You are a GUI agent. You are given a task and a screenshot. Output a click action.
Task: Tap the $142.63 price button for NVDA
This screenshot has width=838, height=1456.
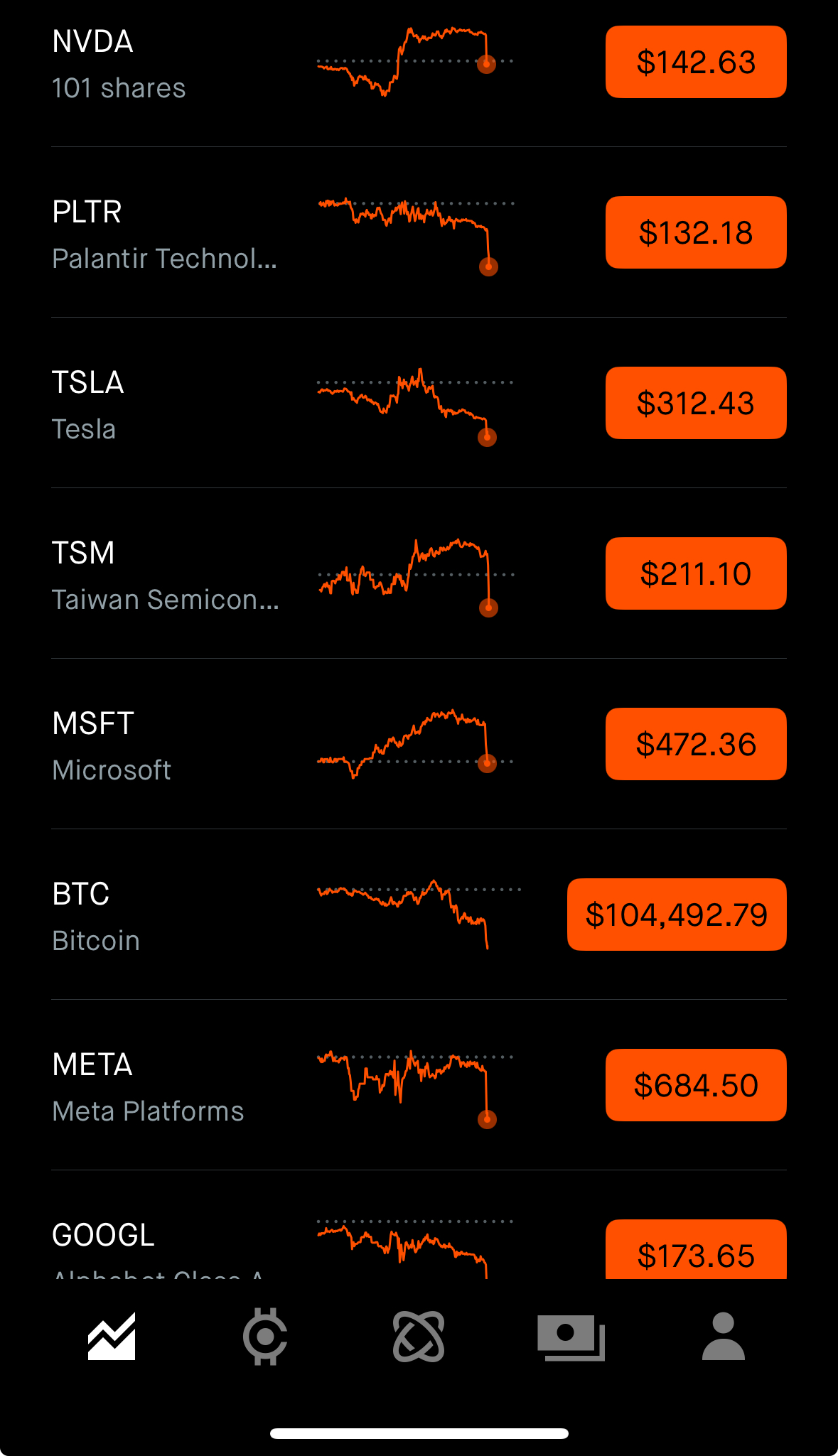[x=696, y=62]
